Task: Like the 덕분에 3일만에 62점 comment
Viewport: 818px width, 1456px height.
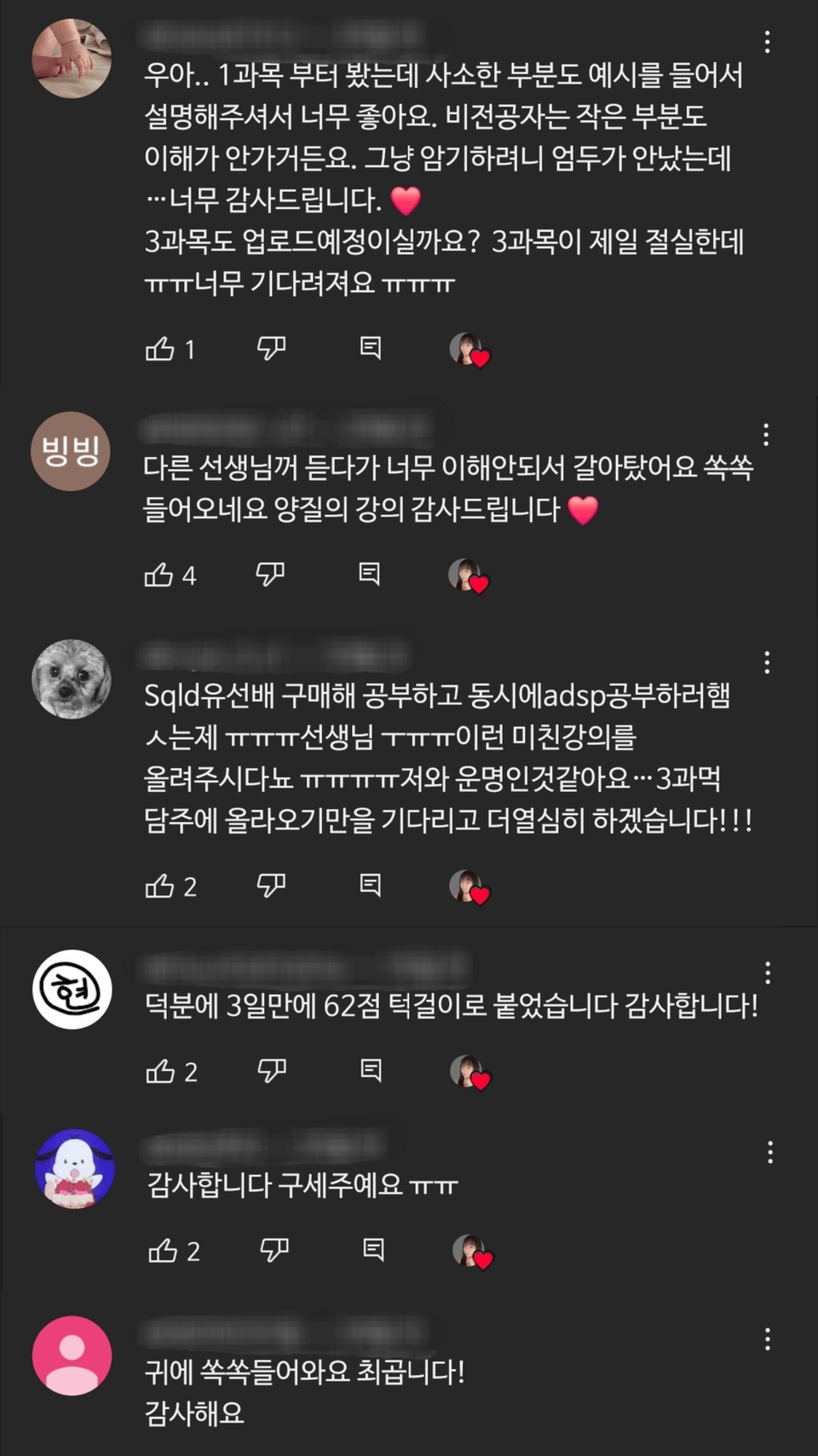Action: coord(160,1072)
